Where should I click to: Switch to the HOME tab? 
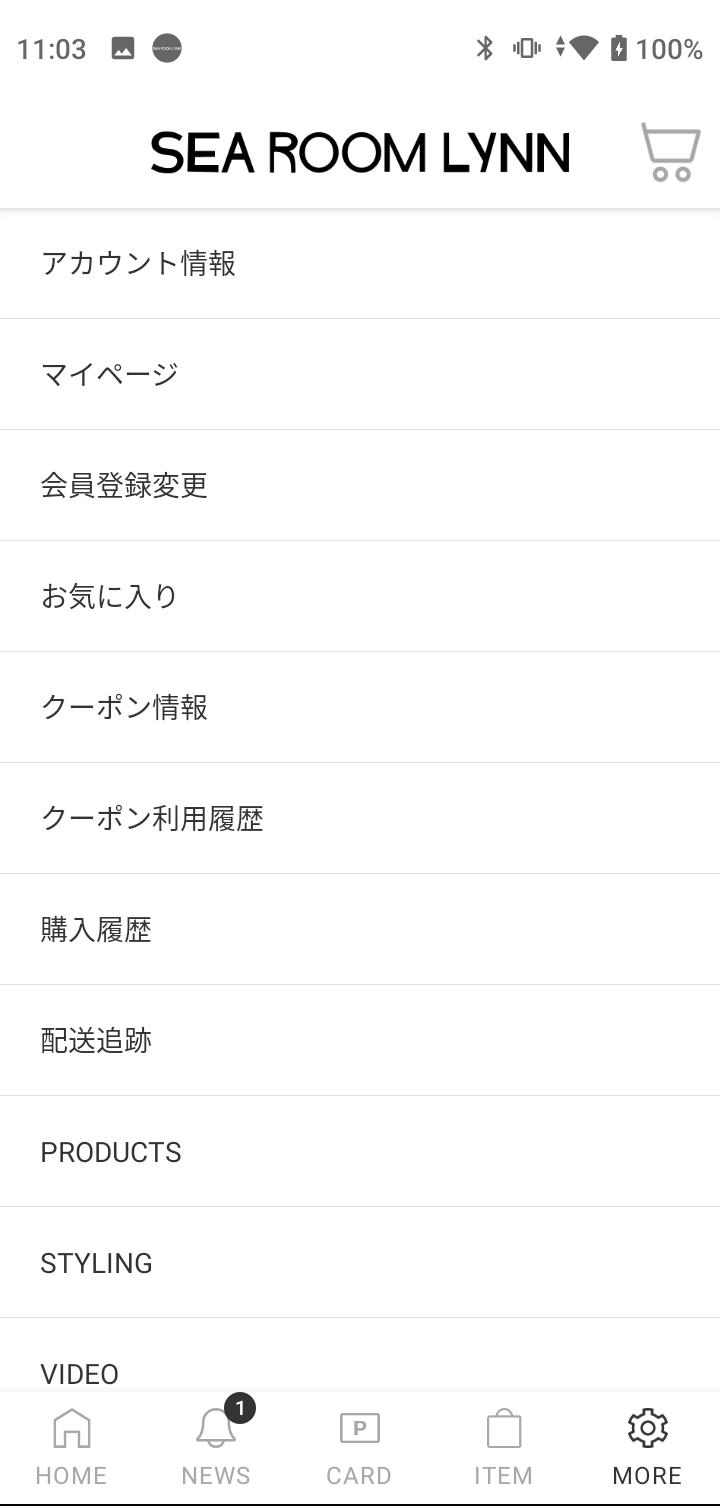pyautogui.click(x=72, y=1447)
